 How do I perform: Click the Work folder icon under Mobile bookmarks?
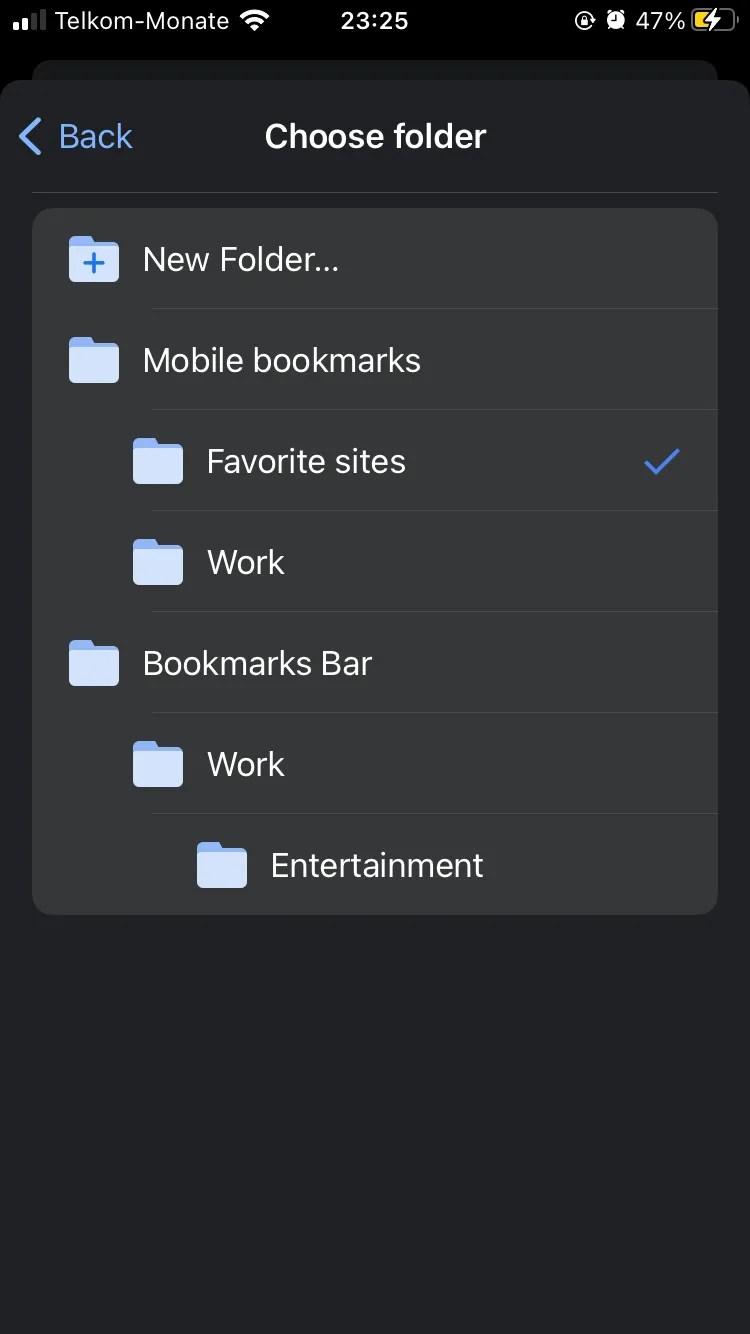157,562
